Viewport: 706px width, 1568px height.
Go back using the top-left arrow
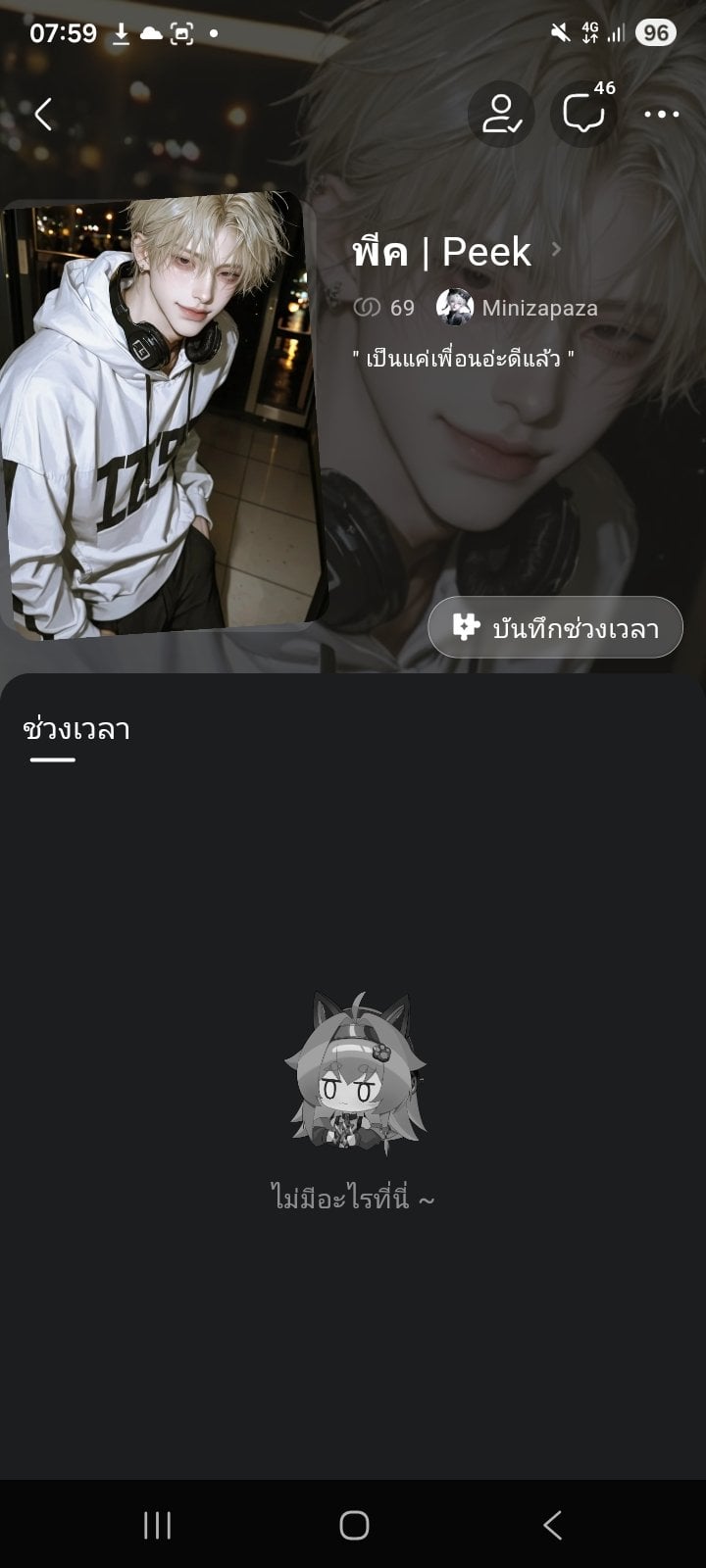43,115
